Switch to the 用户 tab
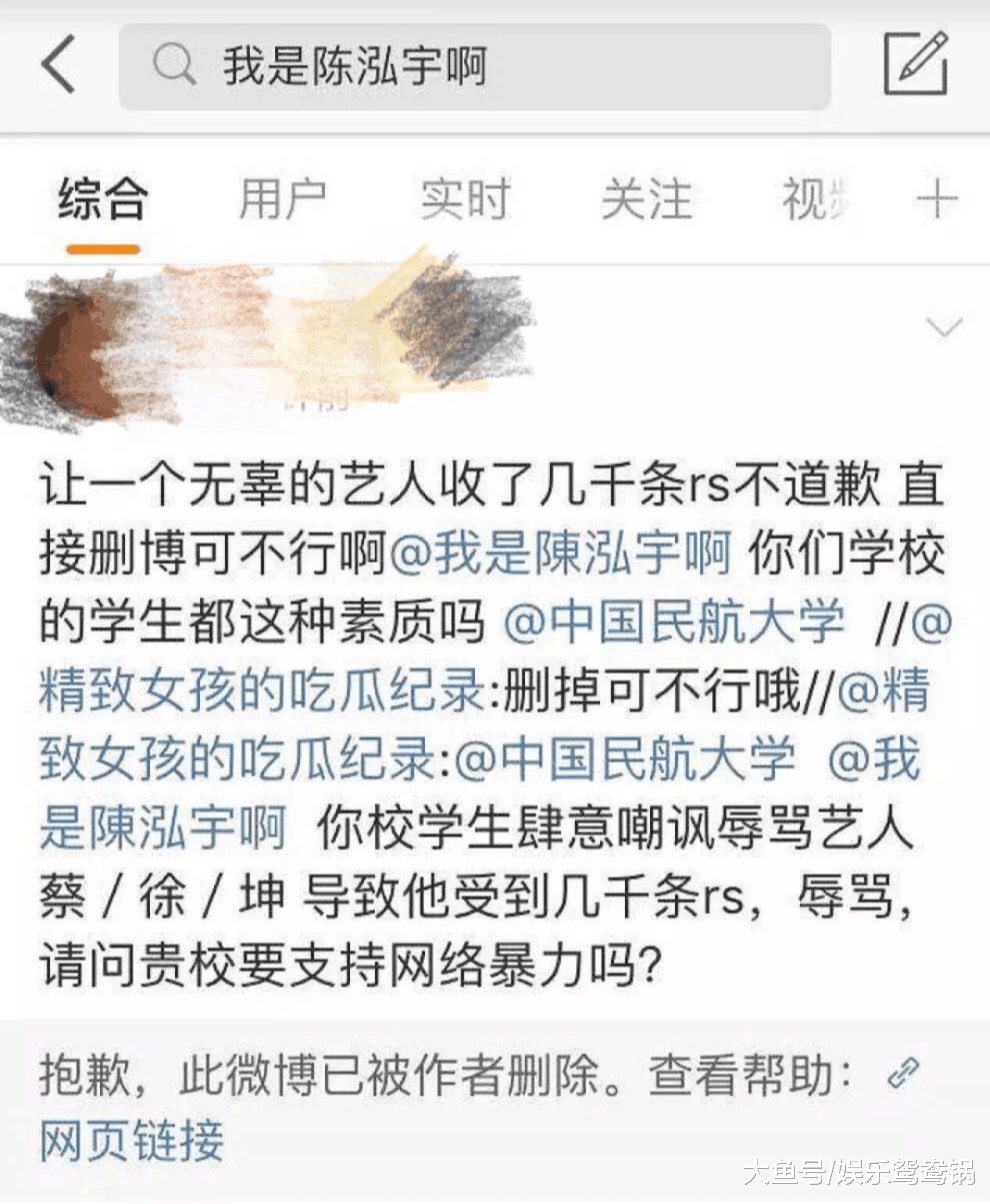Viewport: 990px width, 1204px height. point(285,198)
